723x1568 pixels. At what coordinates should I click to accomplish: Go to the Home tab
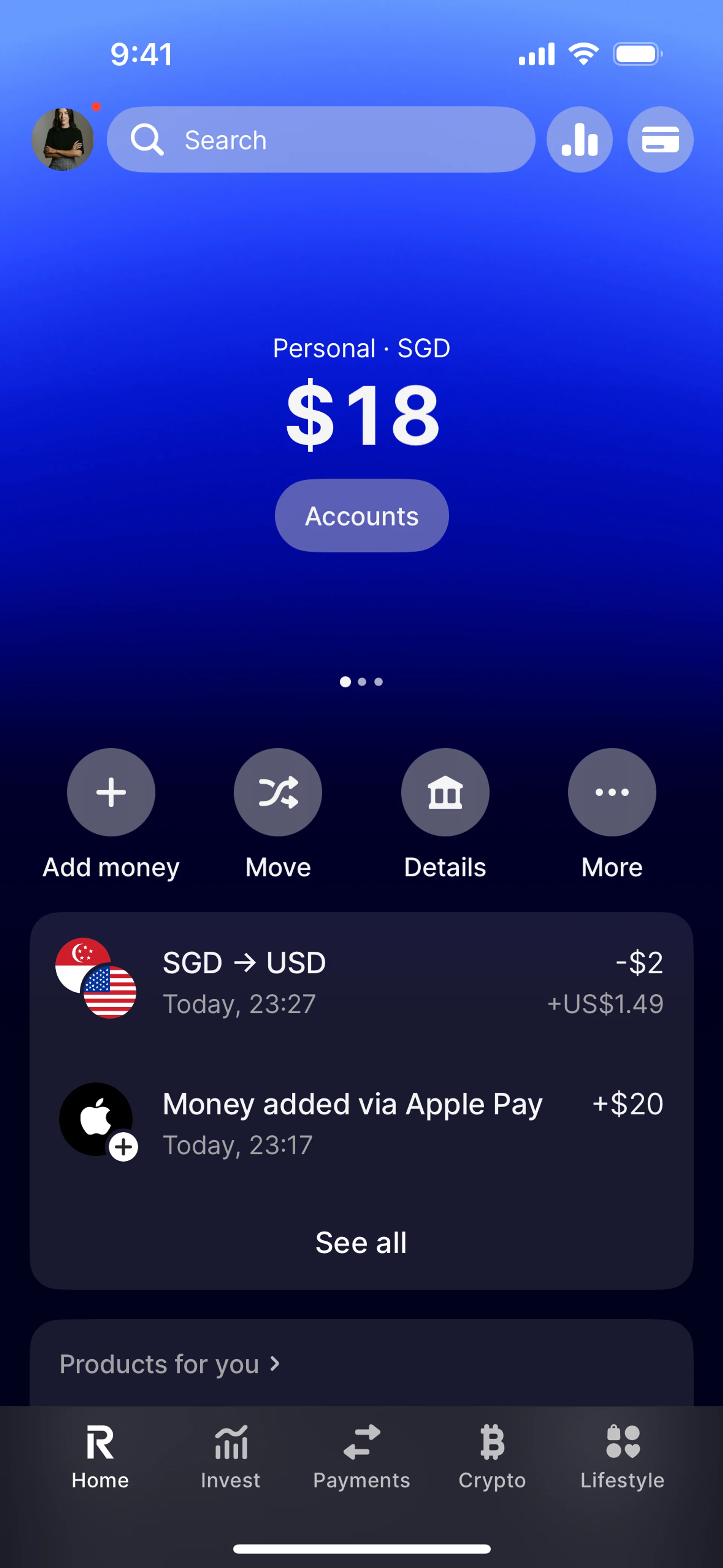pos(101,1458)
